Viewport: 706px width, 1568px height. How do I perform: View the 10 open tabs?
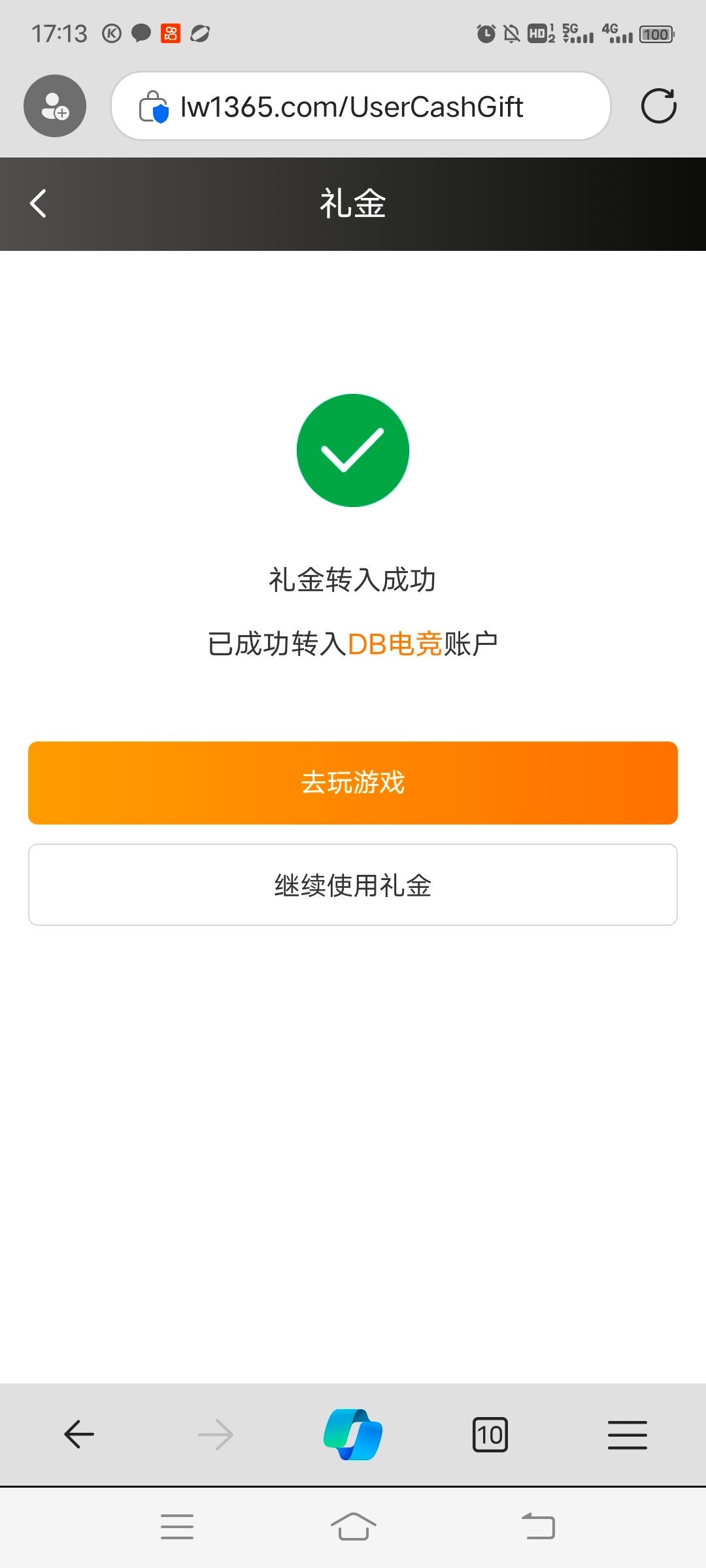tap(490, 1435)
